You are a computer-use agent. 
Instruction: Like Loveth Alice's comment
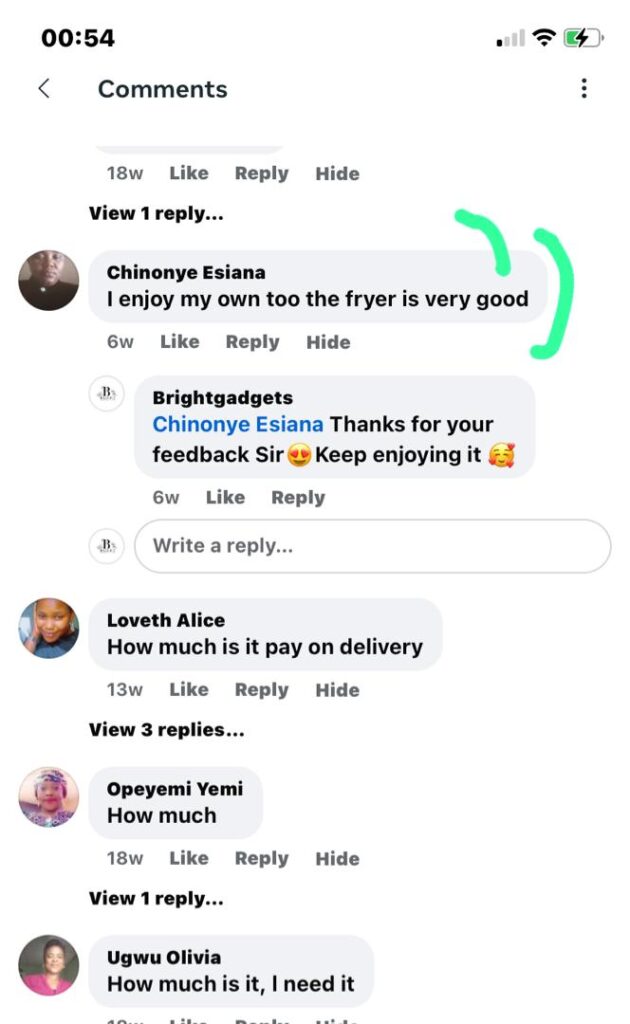pos(188,690)
